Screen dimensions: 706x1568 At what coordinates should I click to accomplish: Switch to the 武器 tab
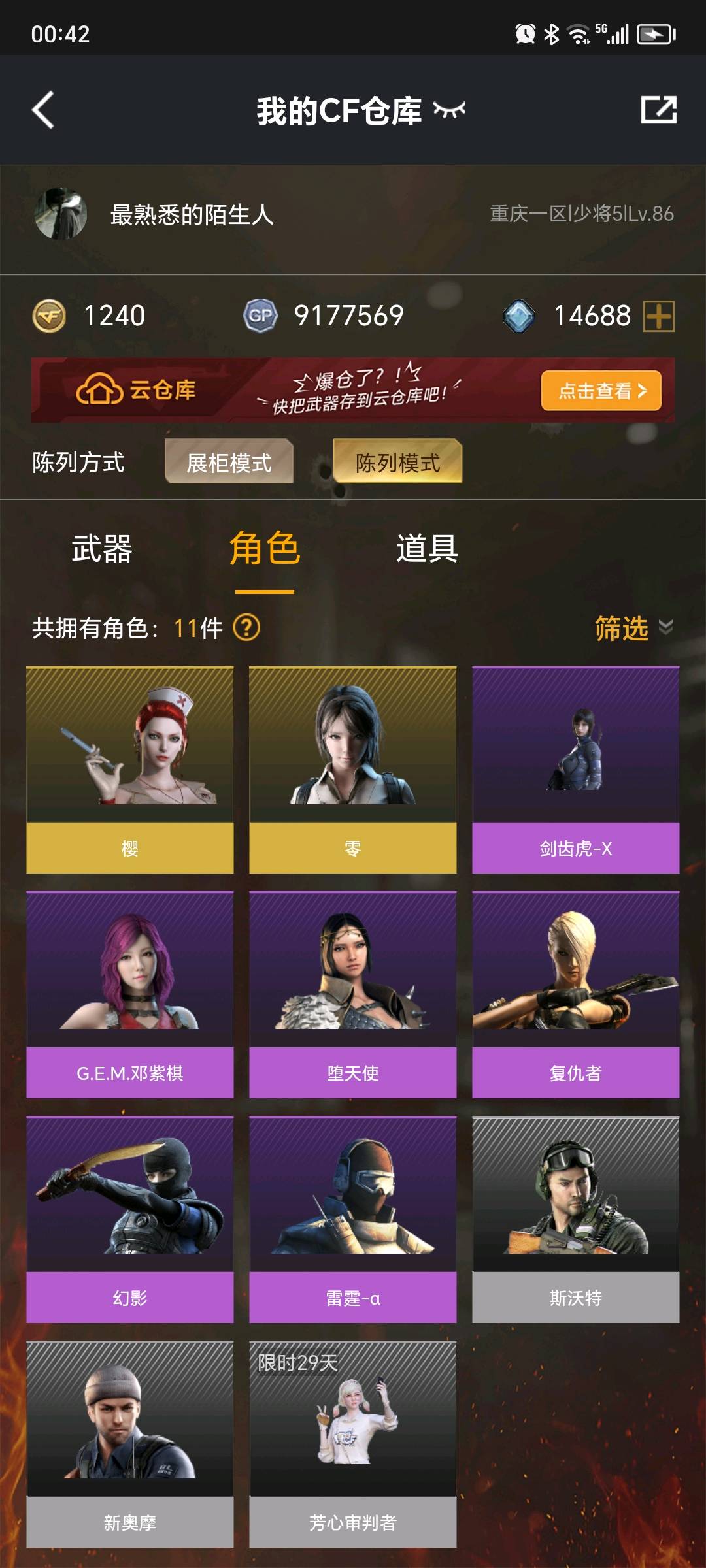point(102,549)
